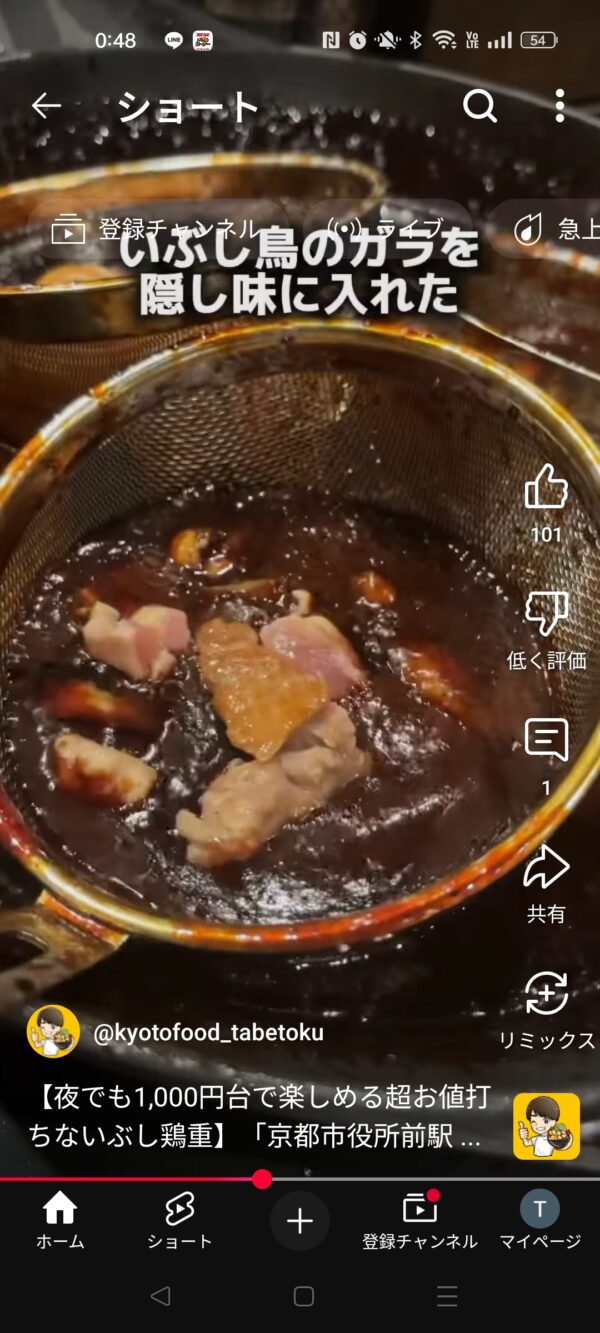The width and height of the screenshot is (600, 1333).
Task: Create new content with the plus button
Action: 300,1221
